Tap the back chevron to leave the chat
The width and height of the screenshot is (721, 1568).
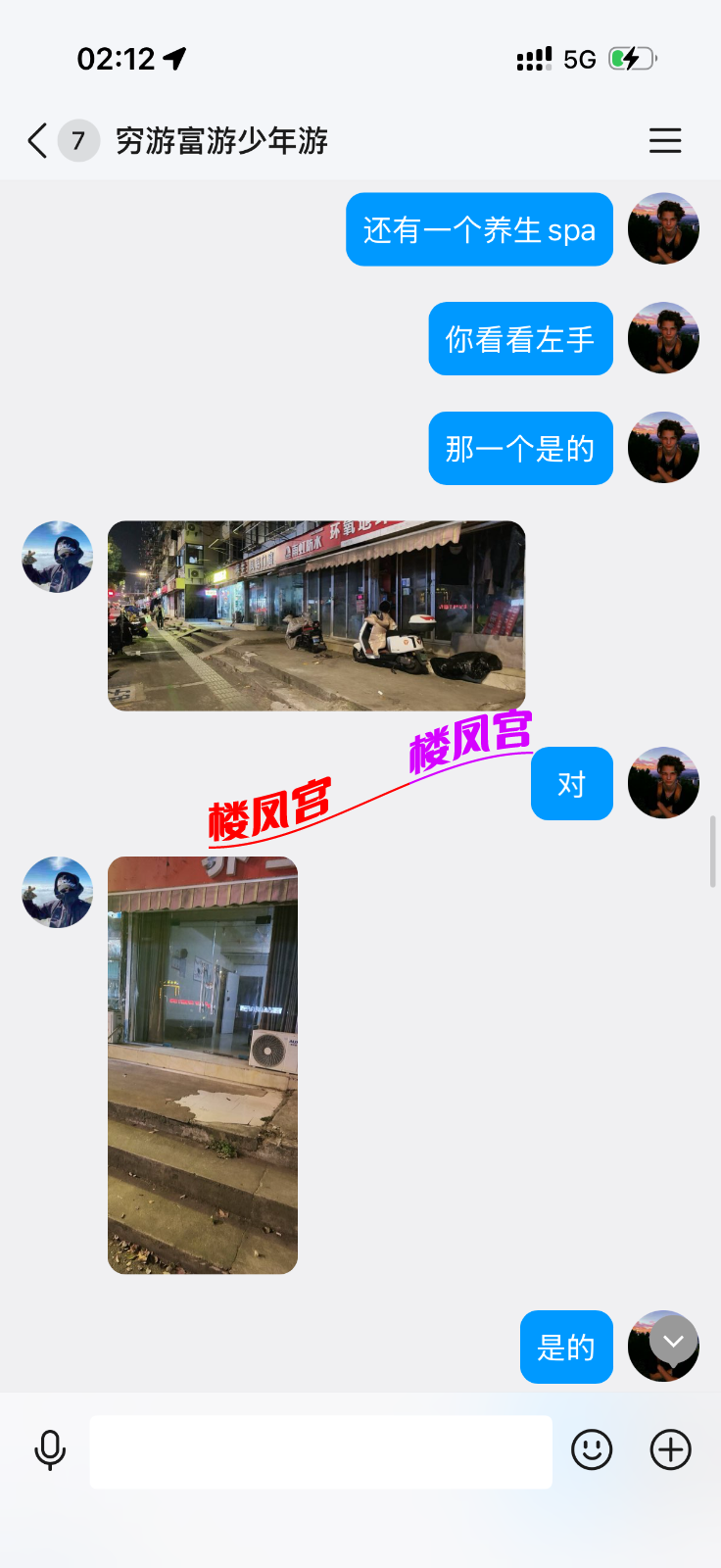click(35, 140)
